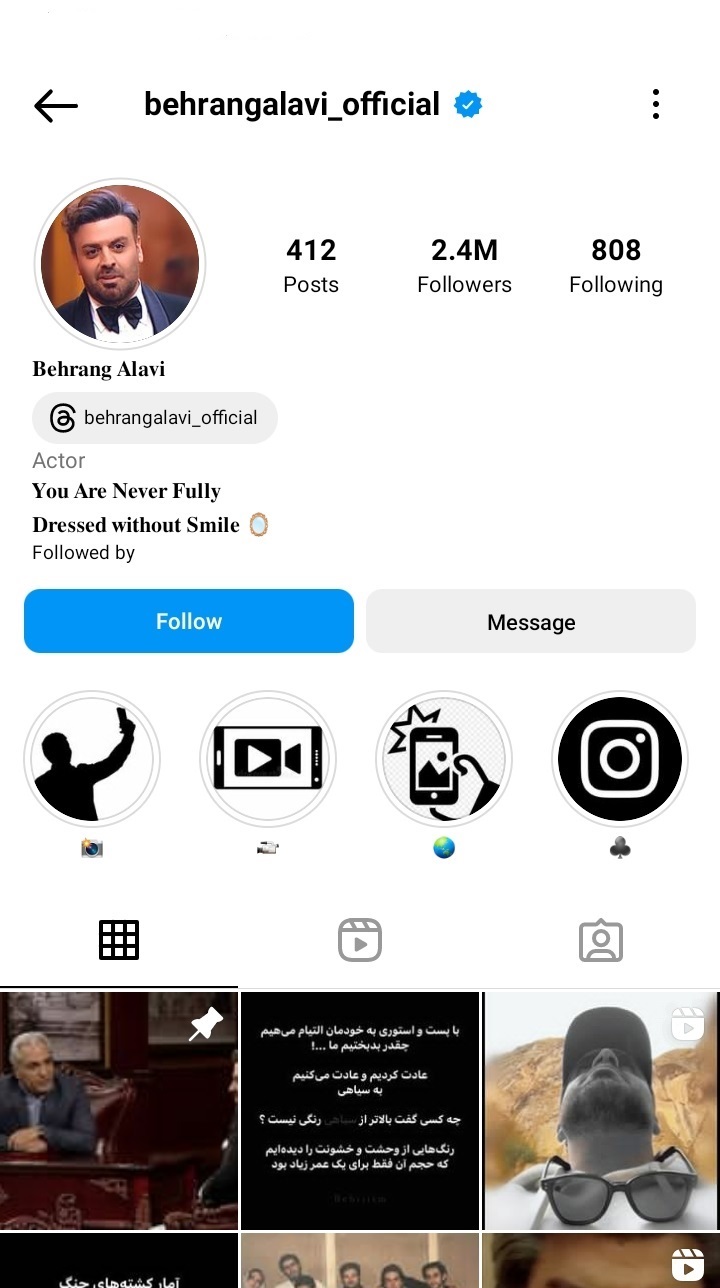
Task: Open the reel with cap and sunglasses
Action: (601, 1110)
